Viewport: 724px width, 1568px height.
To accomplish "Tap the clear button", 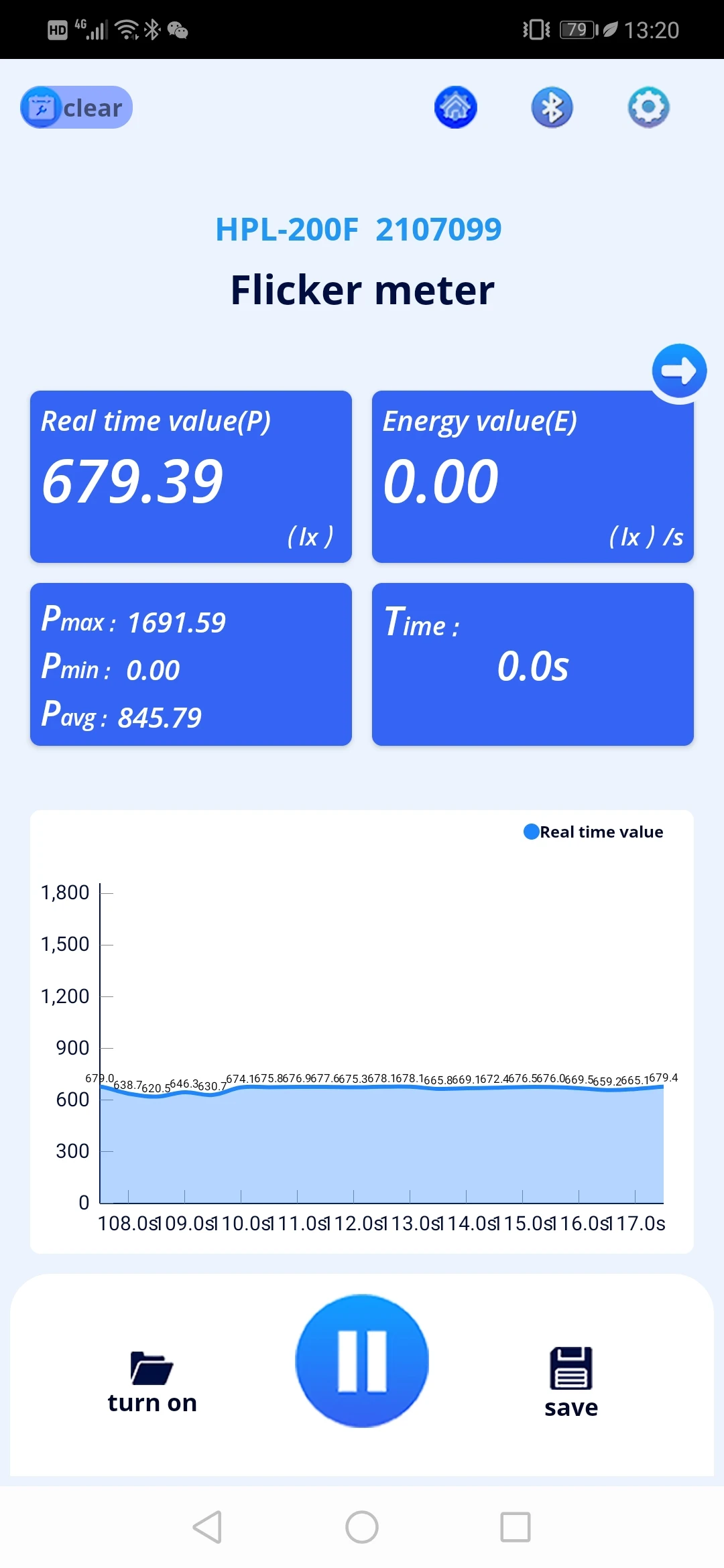I will [x=76, y=107].
